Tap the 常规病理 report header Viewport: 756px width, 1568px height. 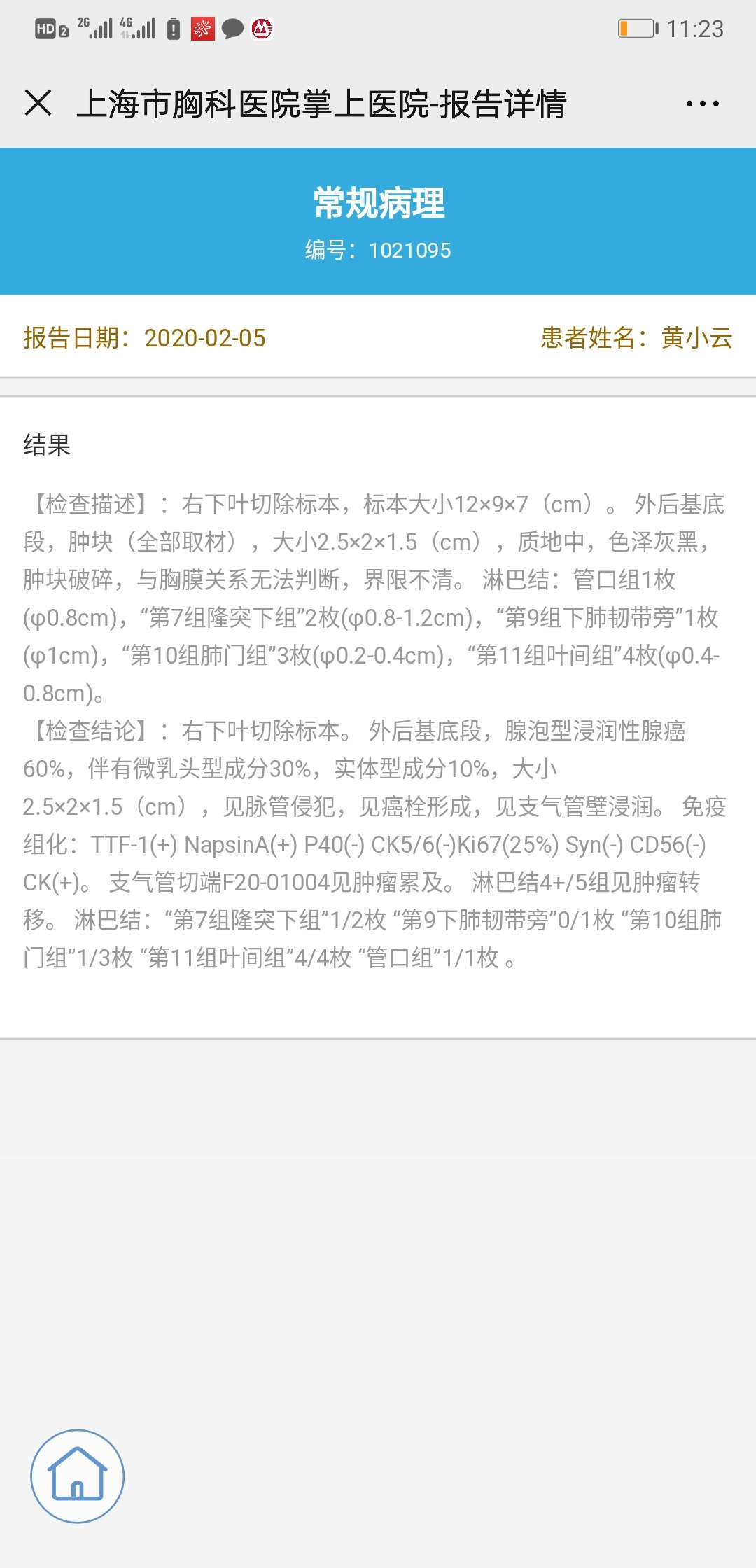tap(378, 204)
